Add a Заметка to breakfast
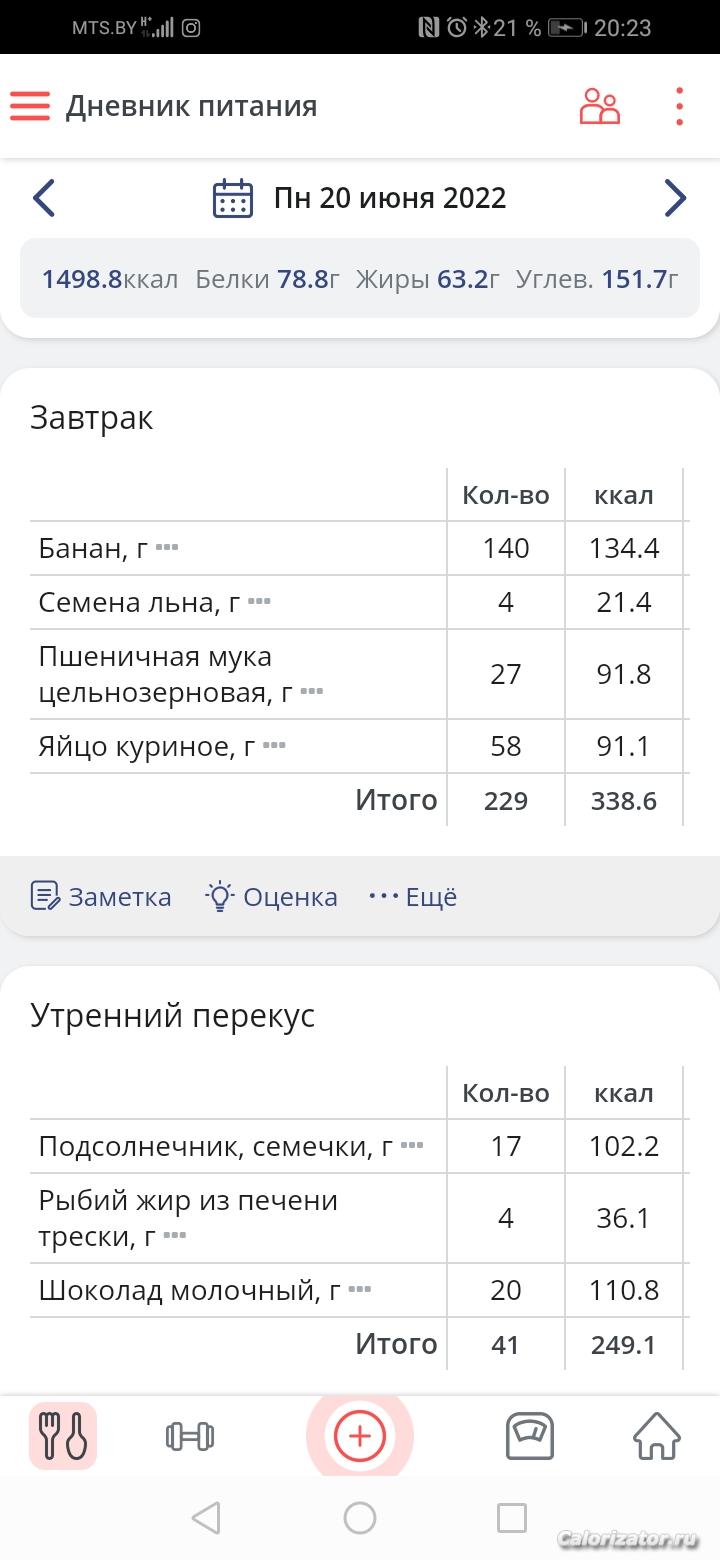The image size is (720, 1560). 101,896
